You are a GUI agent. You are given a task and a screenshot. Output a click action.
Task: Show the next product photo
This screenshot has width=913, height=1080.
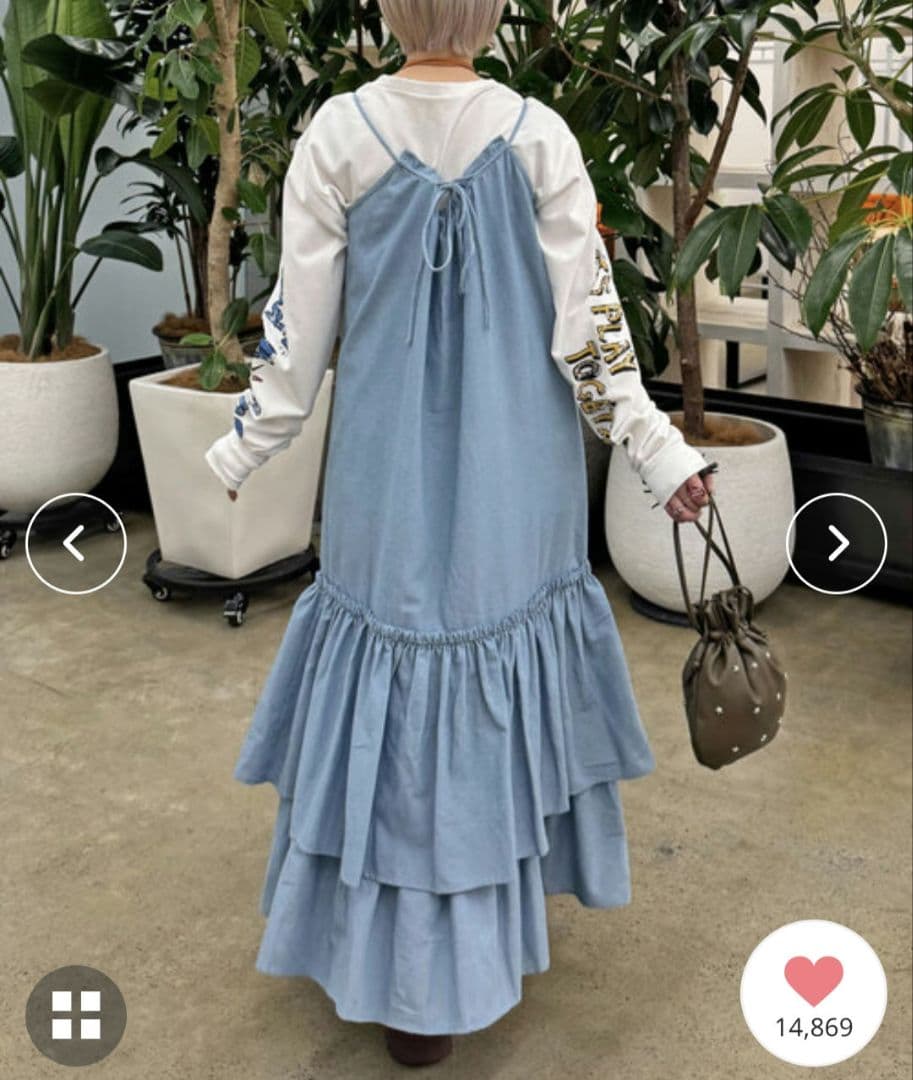(x=836, y=543)
